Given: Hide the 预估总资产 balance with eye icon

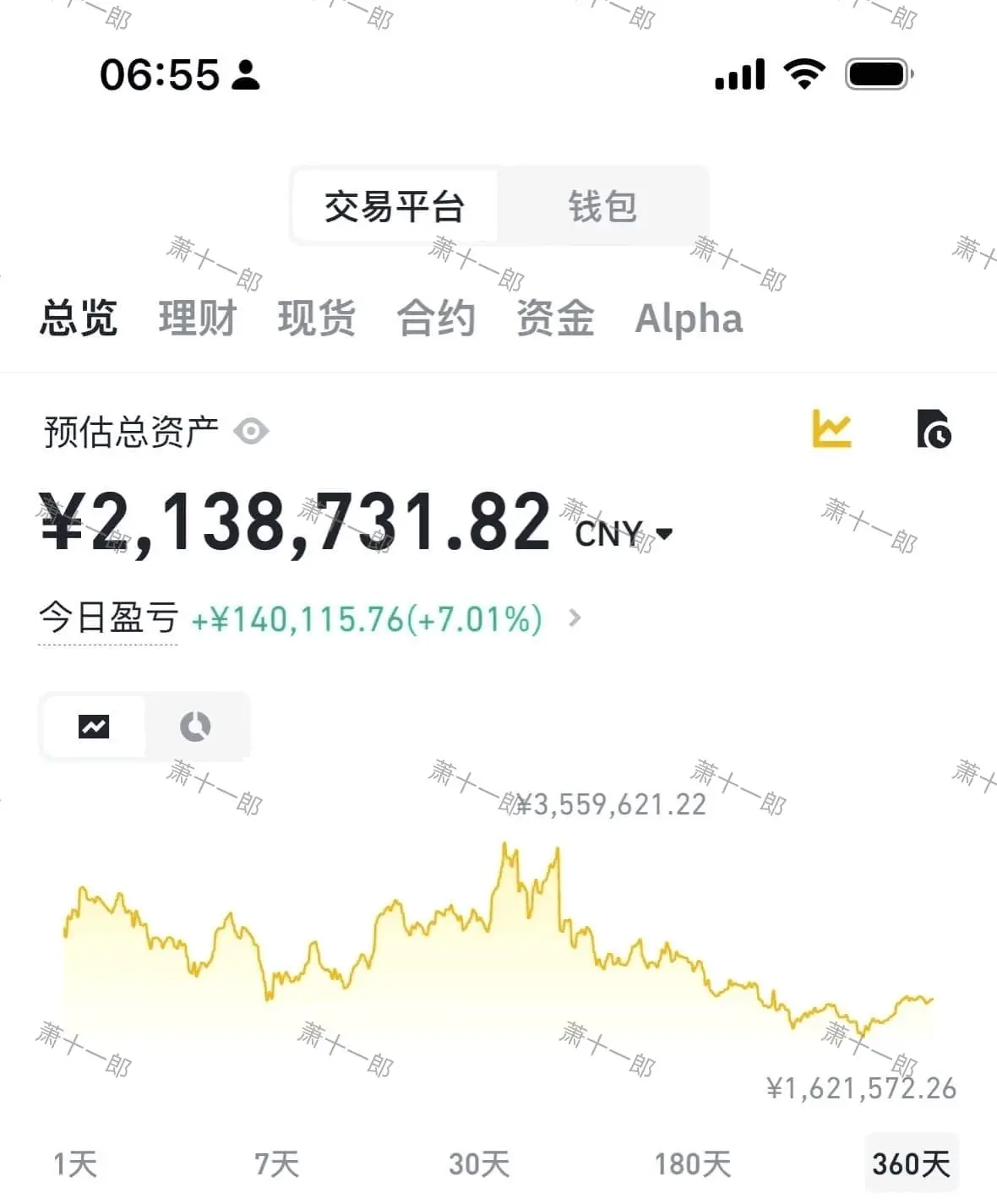Looking at the screenshot, I should [251, 432].
